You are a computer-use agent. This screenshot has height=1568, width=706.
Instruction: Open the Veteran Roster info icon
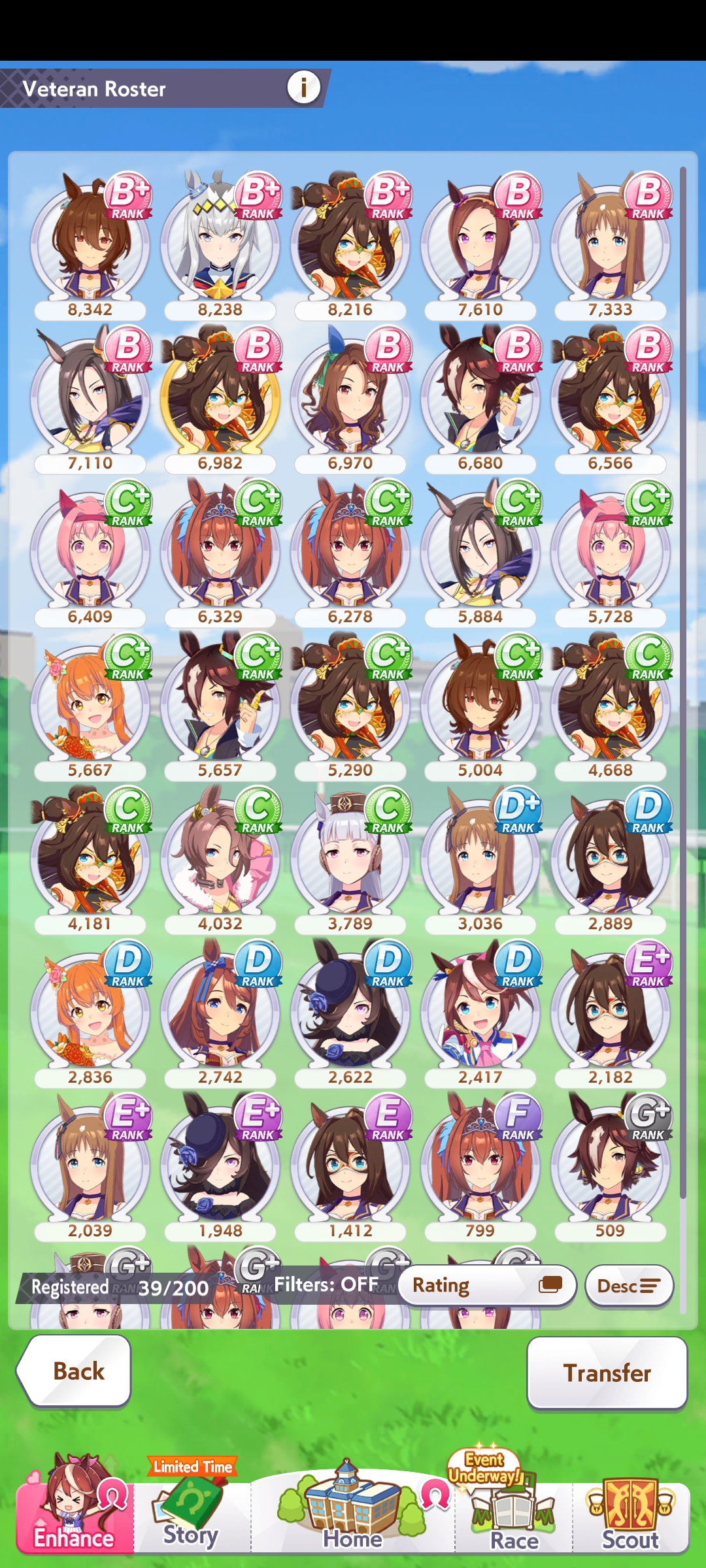[x=303, y=87]
